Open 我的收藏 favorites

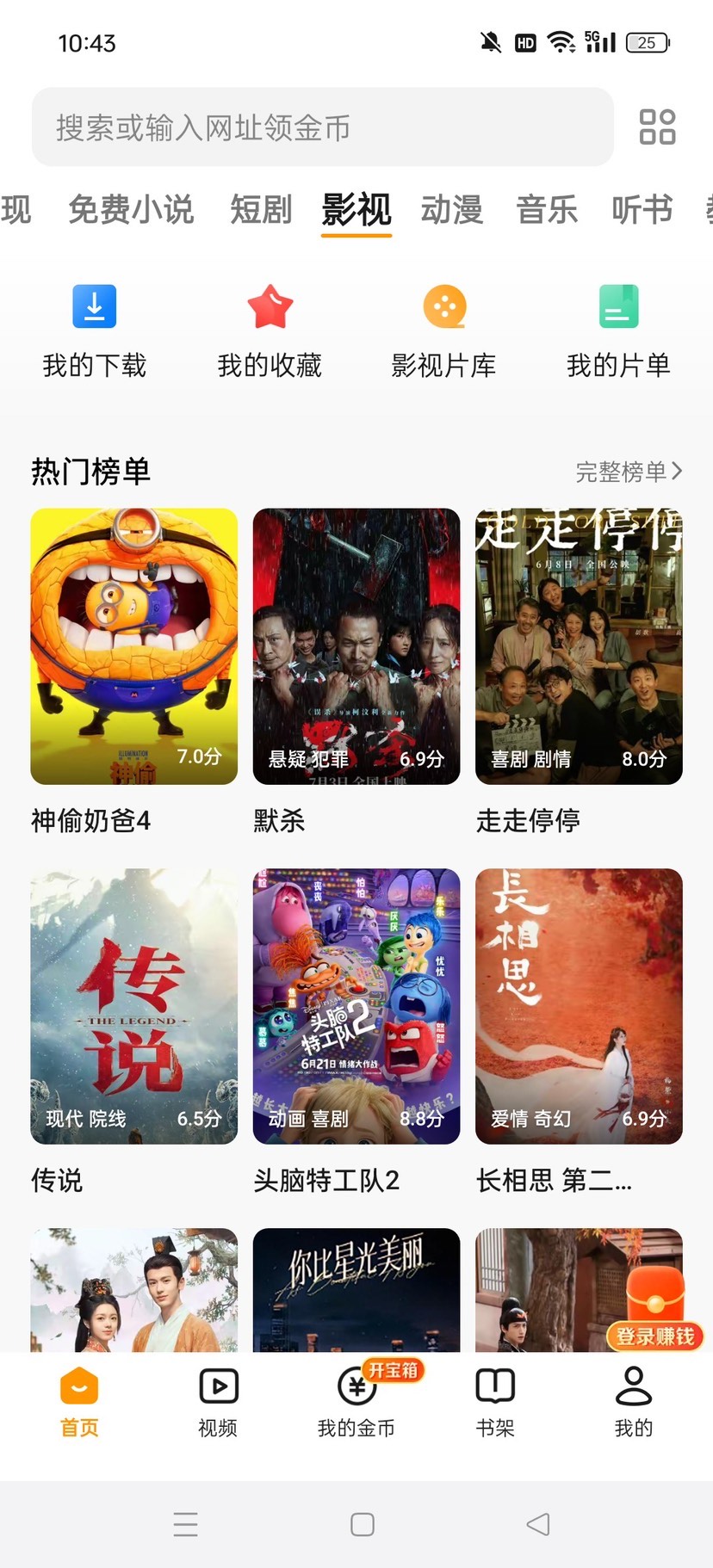pyautogui.click(x=270, y=332)
